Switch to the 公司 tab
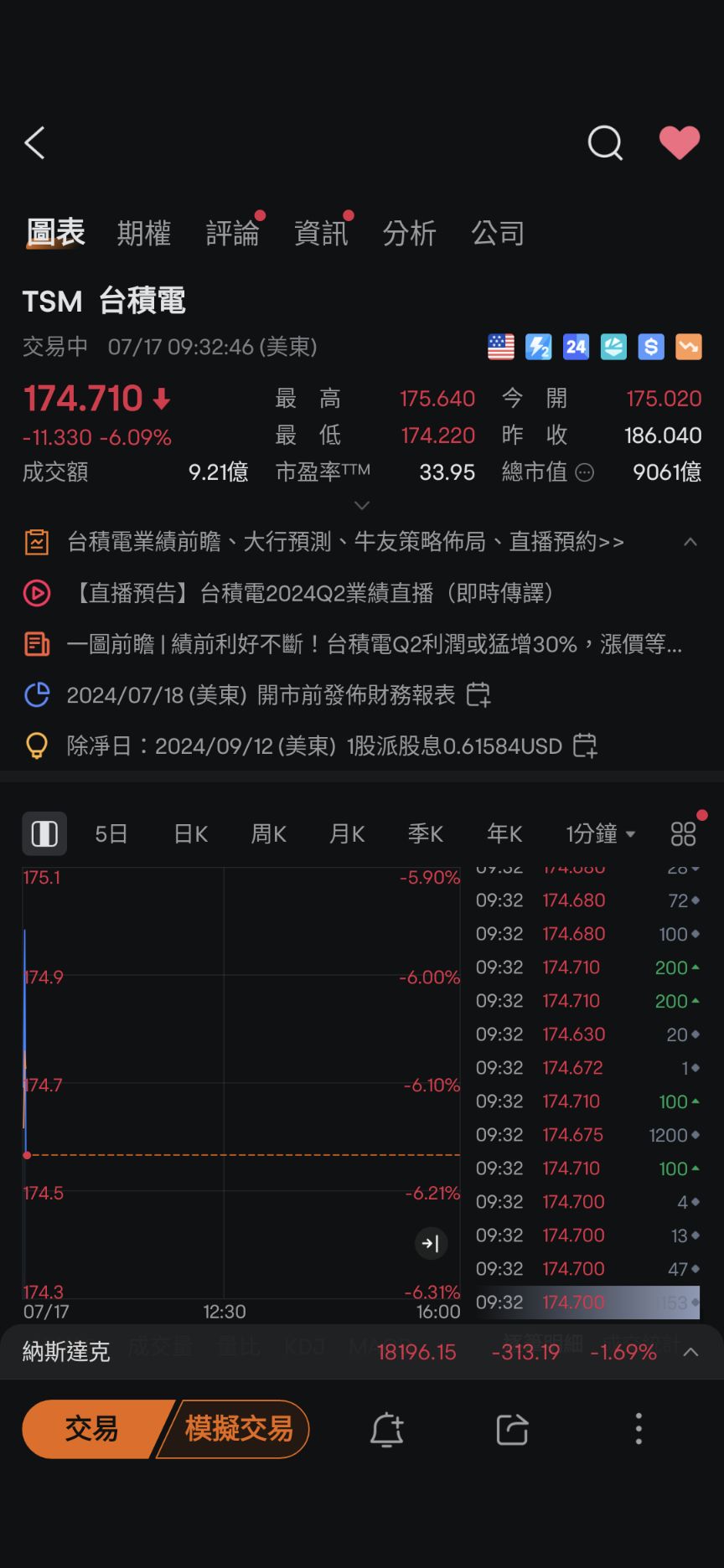Screen dimensions: 724x1568 coord(498,233)
